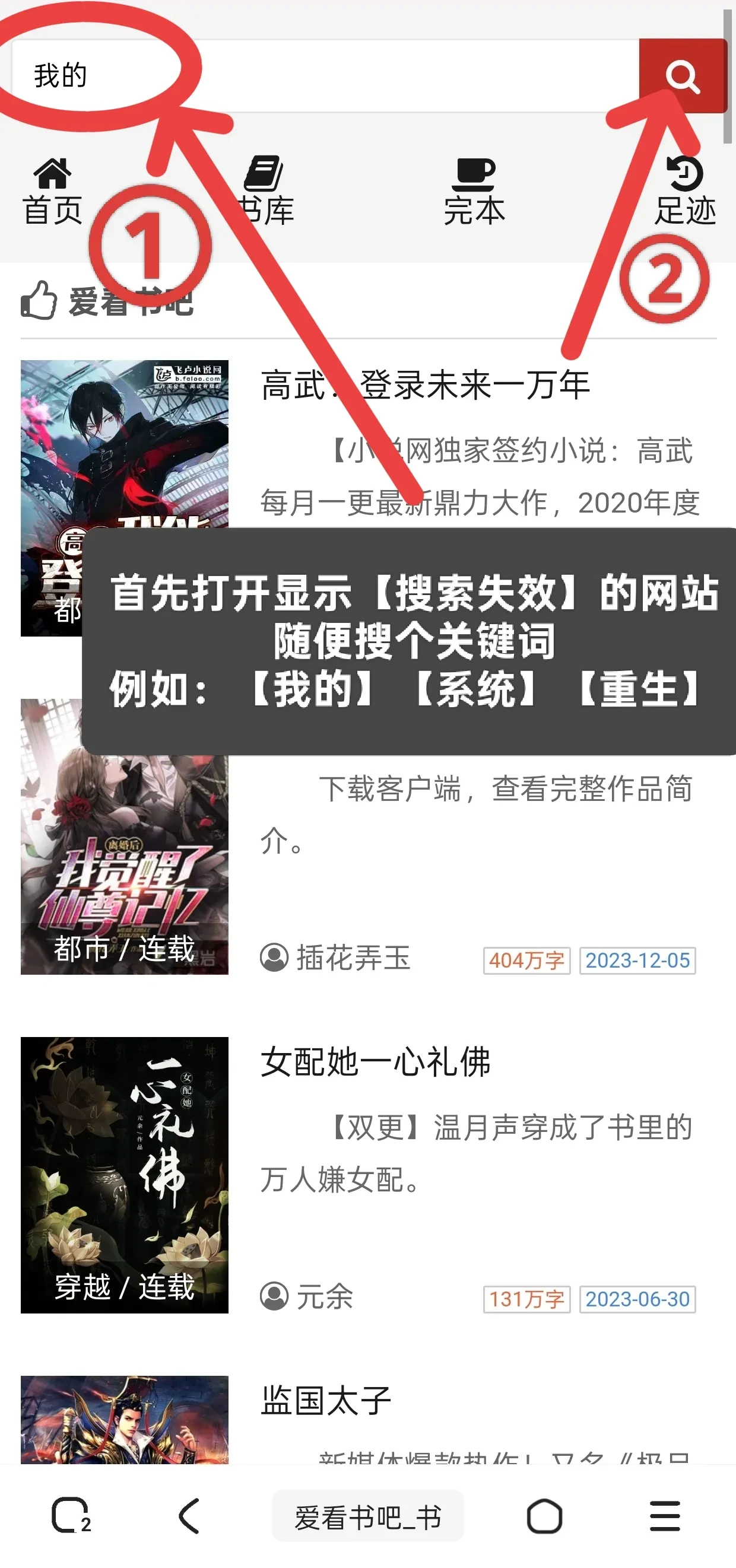Tap the red search magnifier button

(683, 76)
